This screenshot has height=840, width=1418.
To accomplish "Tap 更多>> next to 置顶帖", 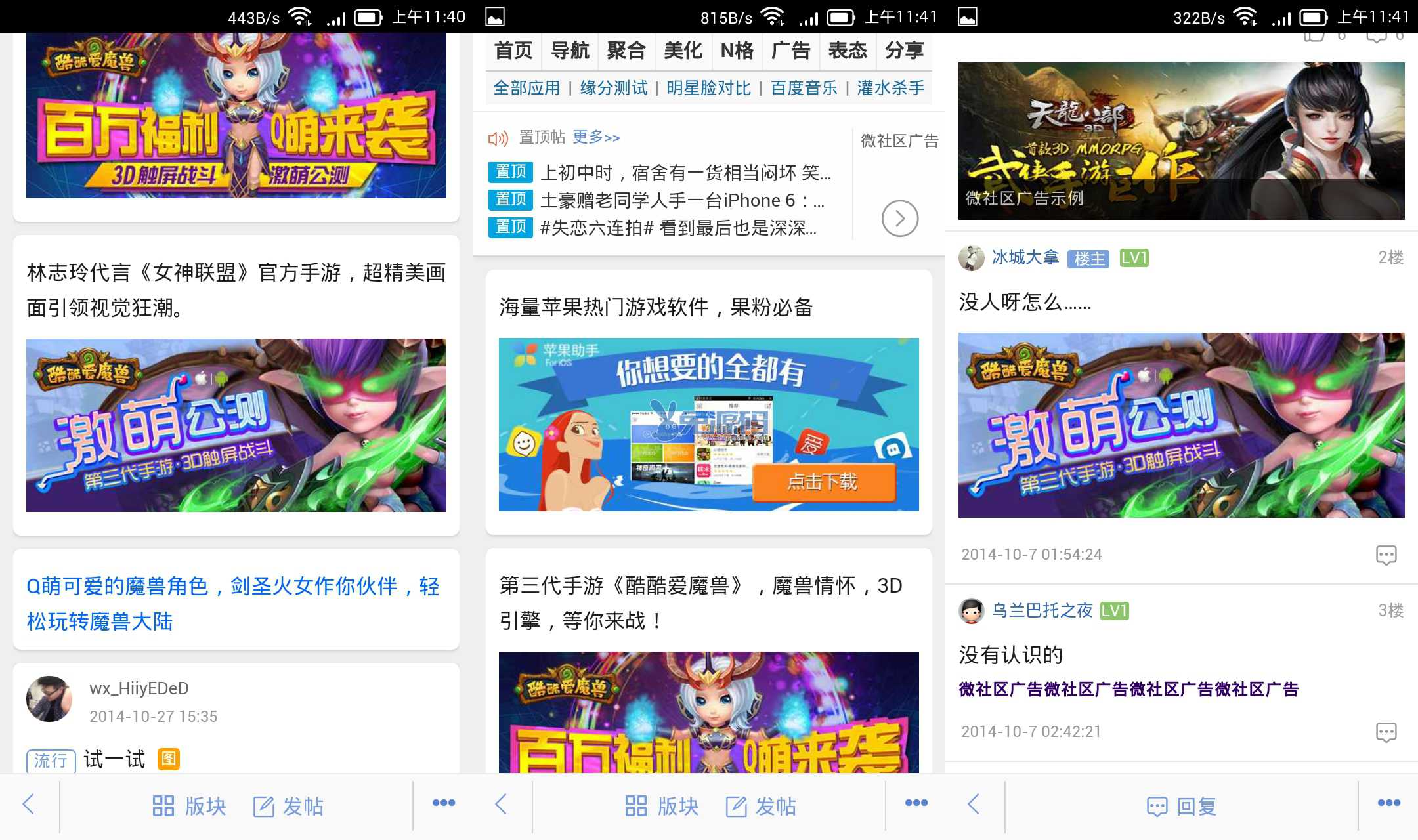I will point(596,137).
